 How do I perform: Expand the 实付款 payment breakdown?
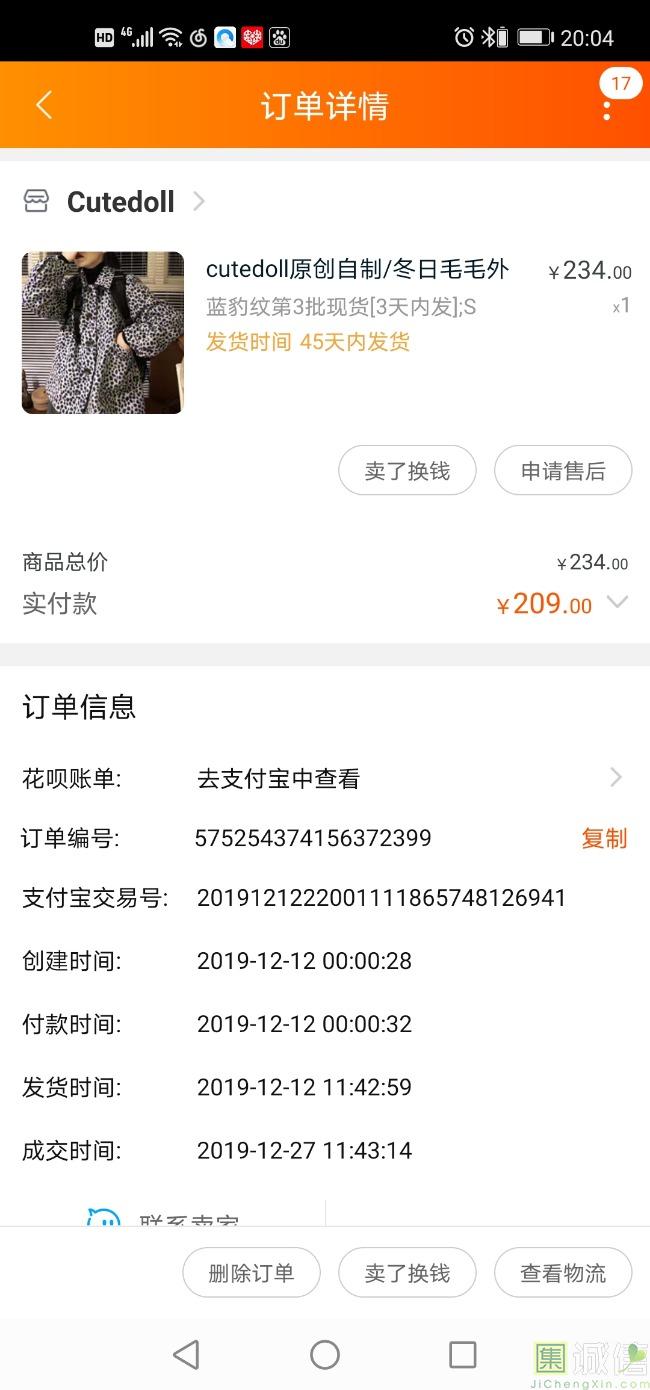pyautogui.click(x=617, y=603)
